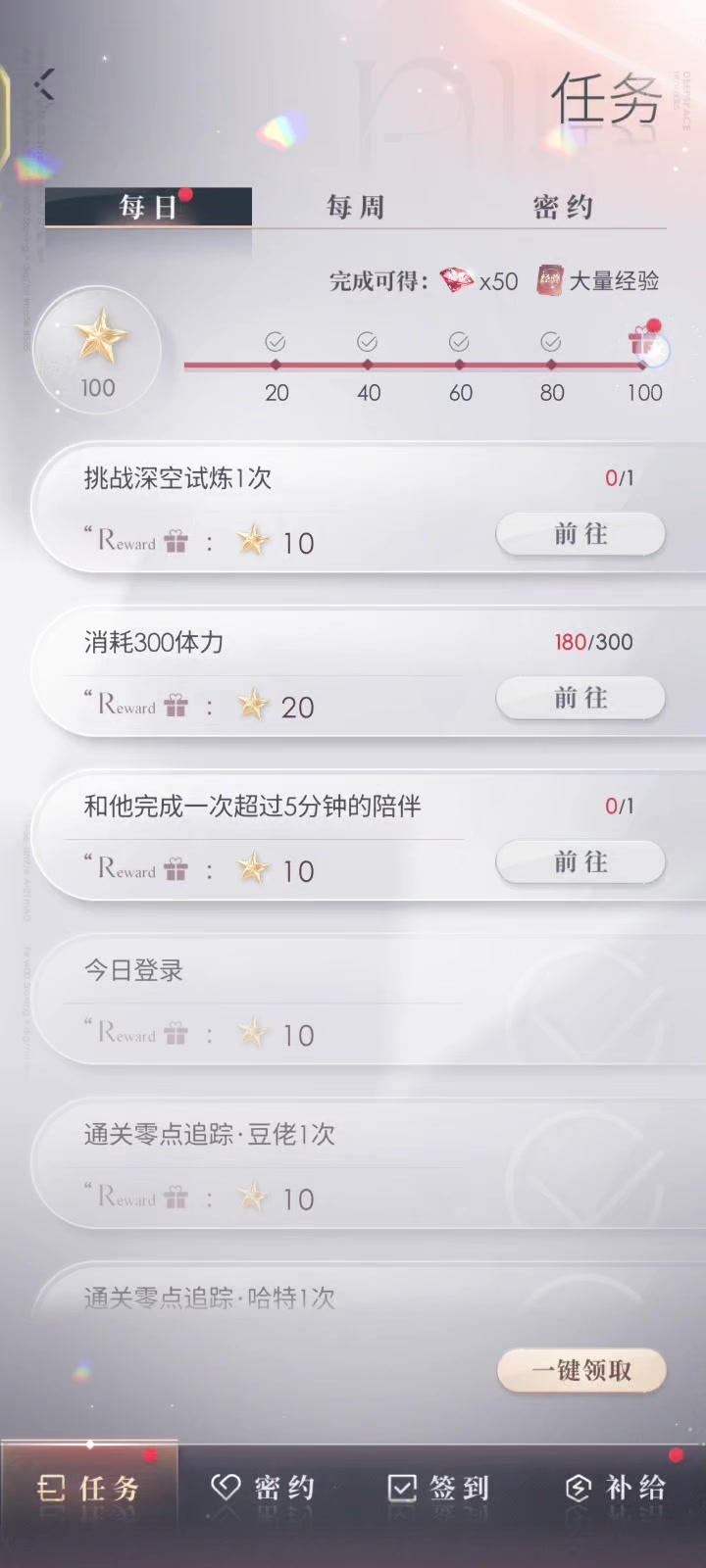The height and width of the screenshot is (1568, 706).
Task: Tap 前往 for 挑战深空试炼1次
Action: pyautogui.click(x=580, y=534)
